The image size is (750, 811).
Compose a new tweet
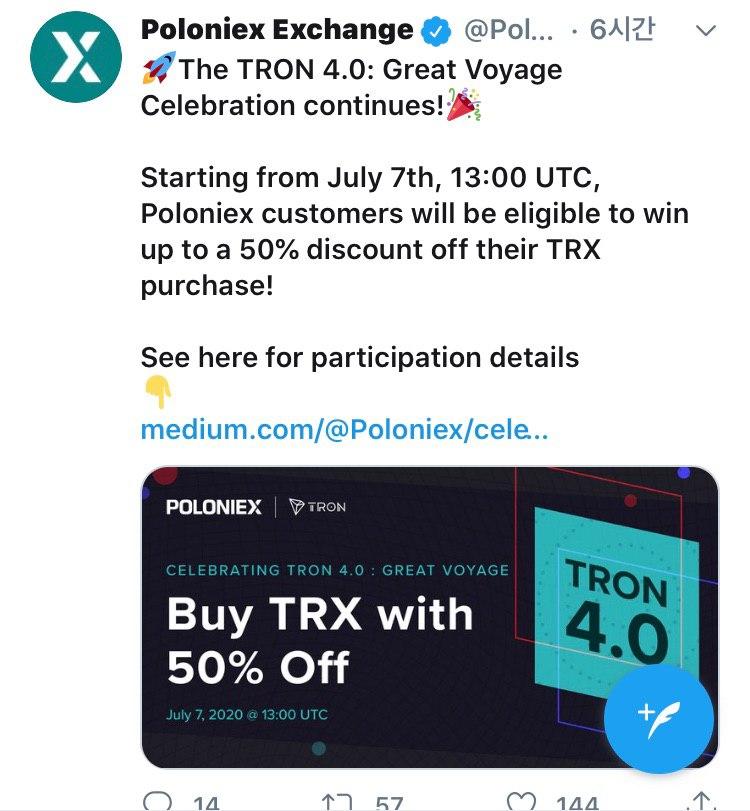tap(658, 718)
